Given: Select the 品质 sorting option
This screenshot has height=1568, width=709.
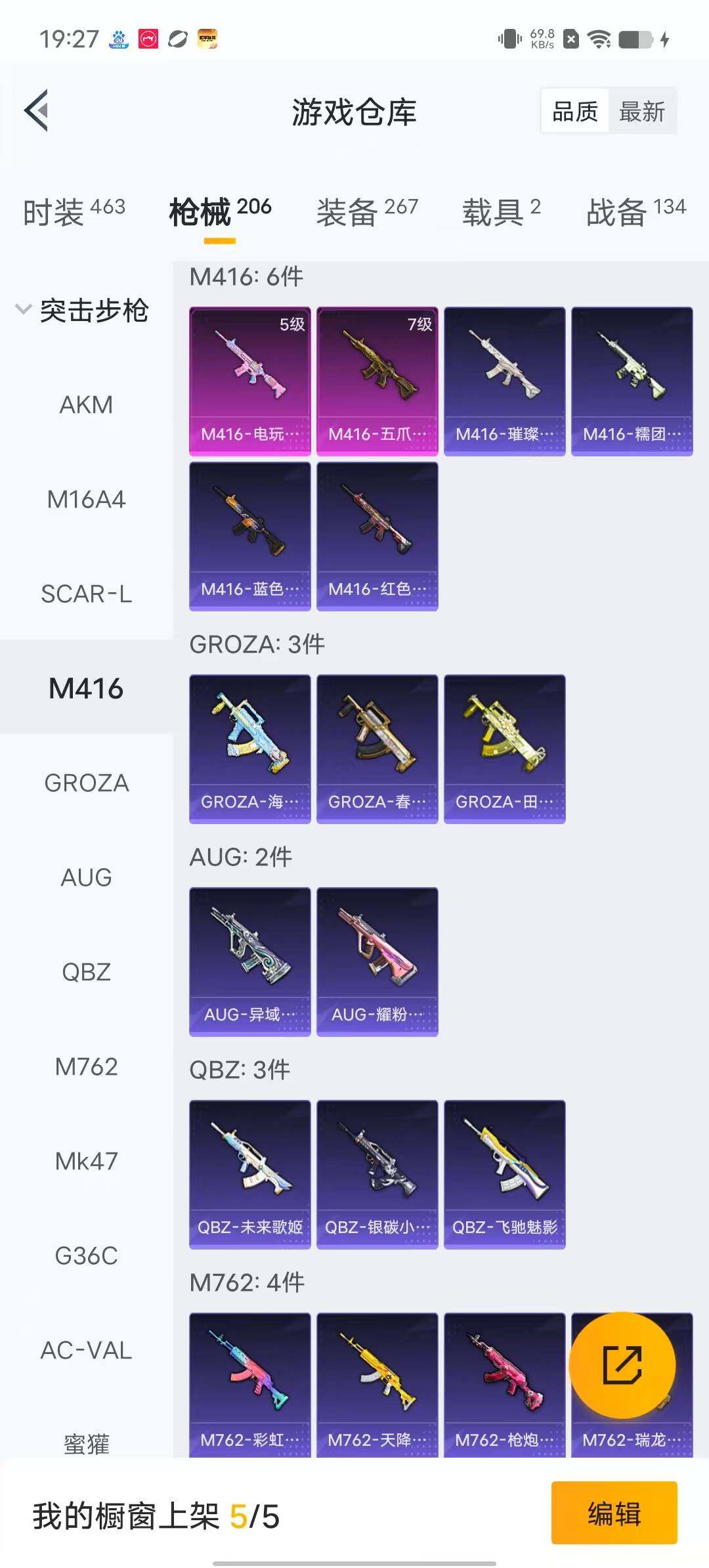Looking at the screenshot, I should (575, 112).
